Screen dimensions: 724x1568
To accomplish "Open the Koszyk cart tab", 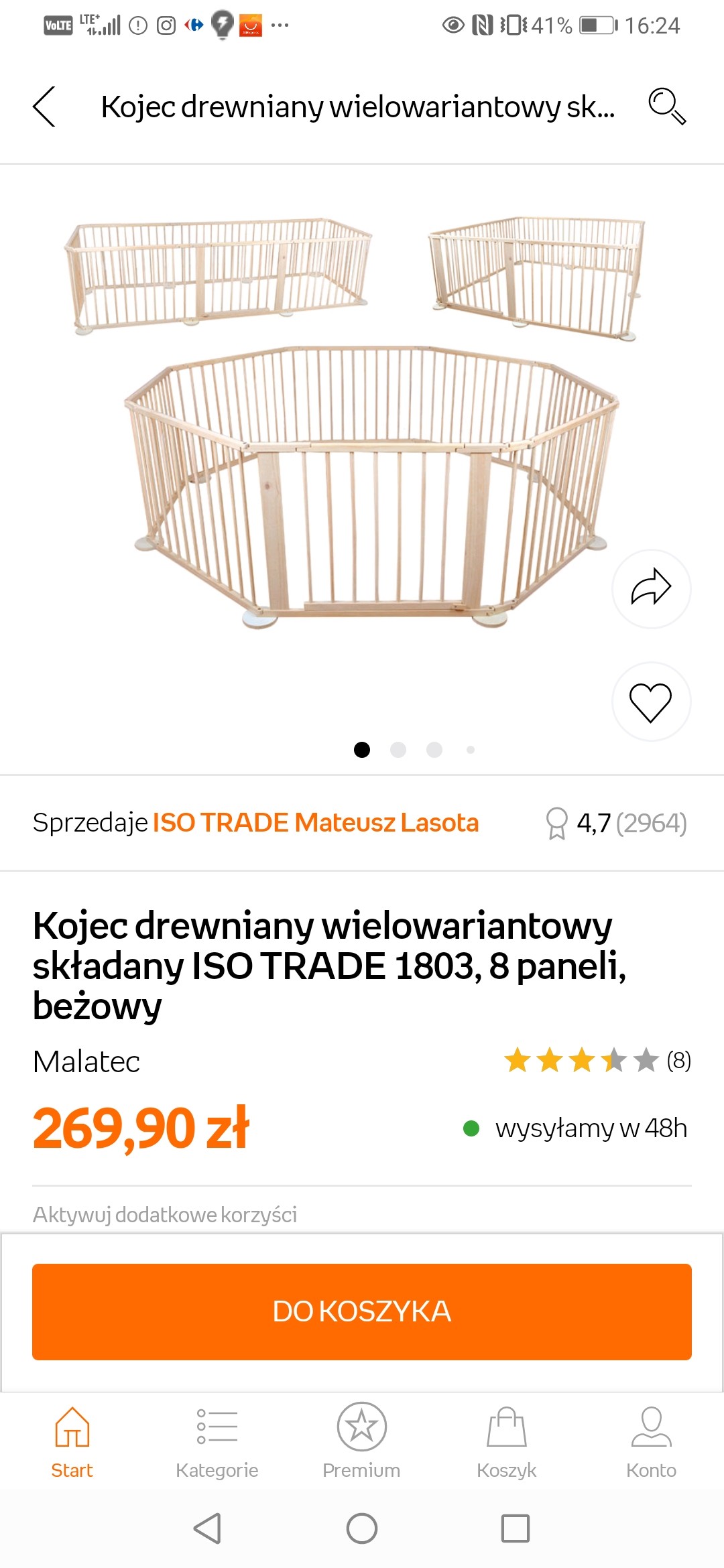I will [506, 1442].
